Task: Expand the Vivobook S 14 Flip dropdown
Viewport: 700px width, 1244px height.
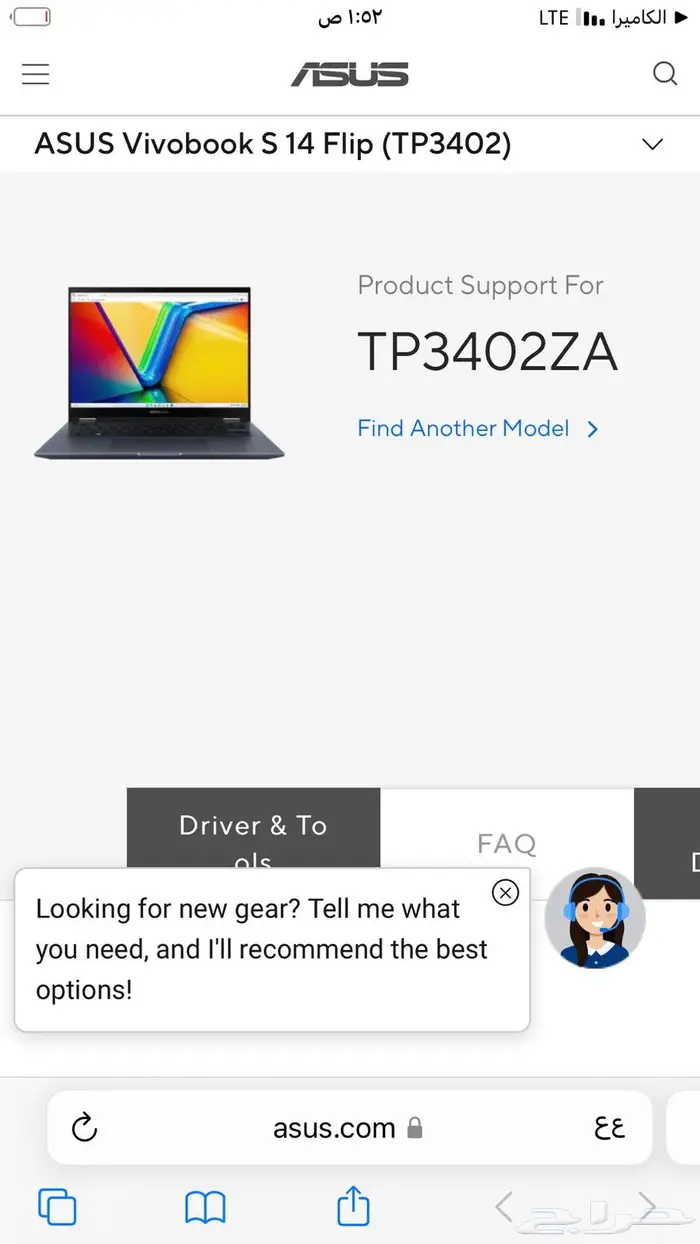Action: [652, 144]
